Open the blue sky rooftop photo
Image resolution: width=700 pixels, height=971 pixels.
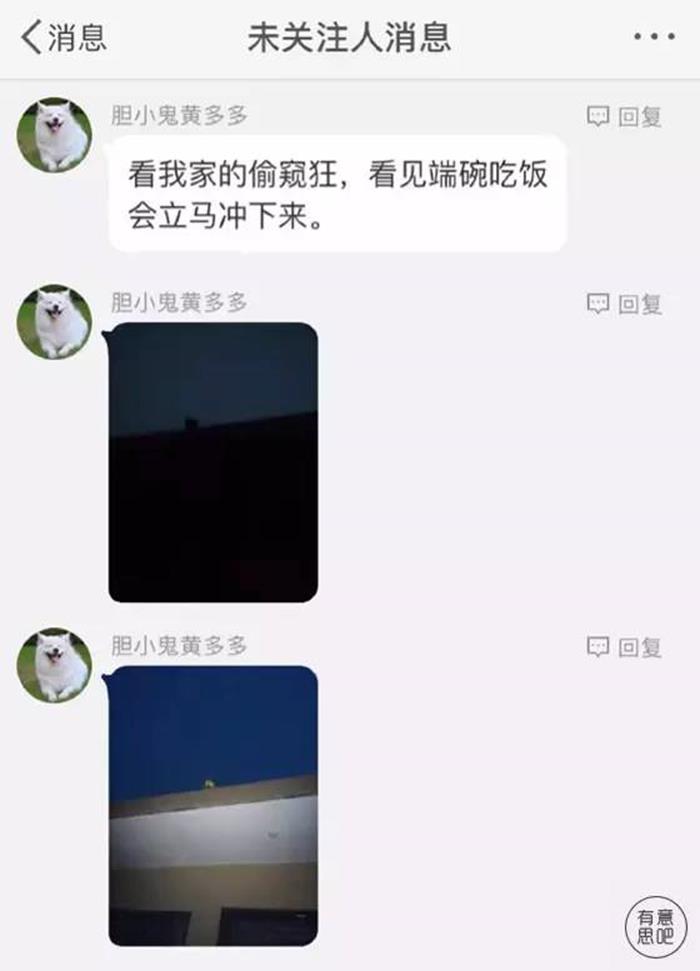pos(213,805)
